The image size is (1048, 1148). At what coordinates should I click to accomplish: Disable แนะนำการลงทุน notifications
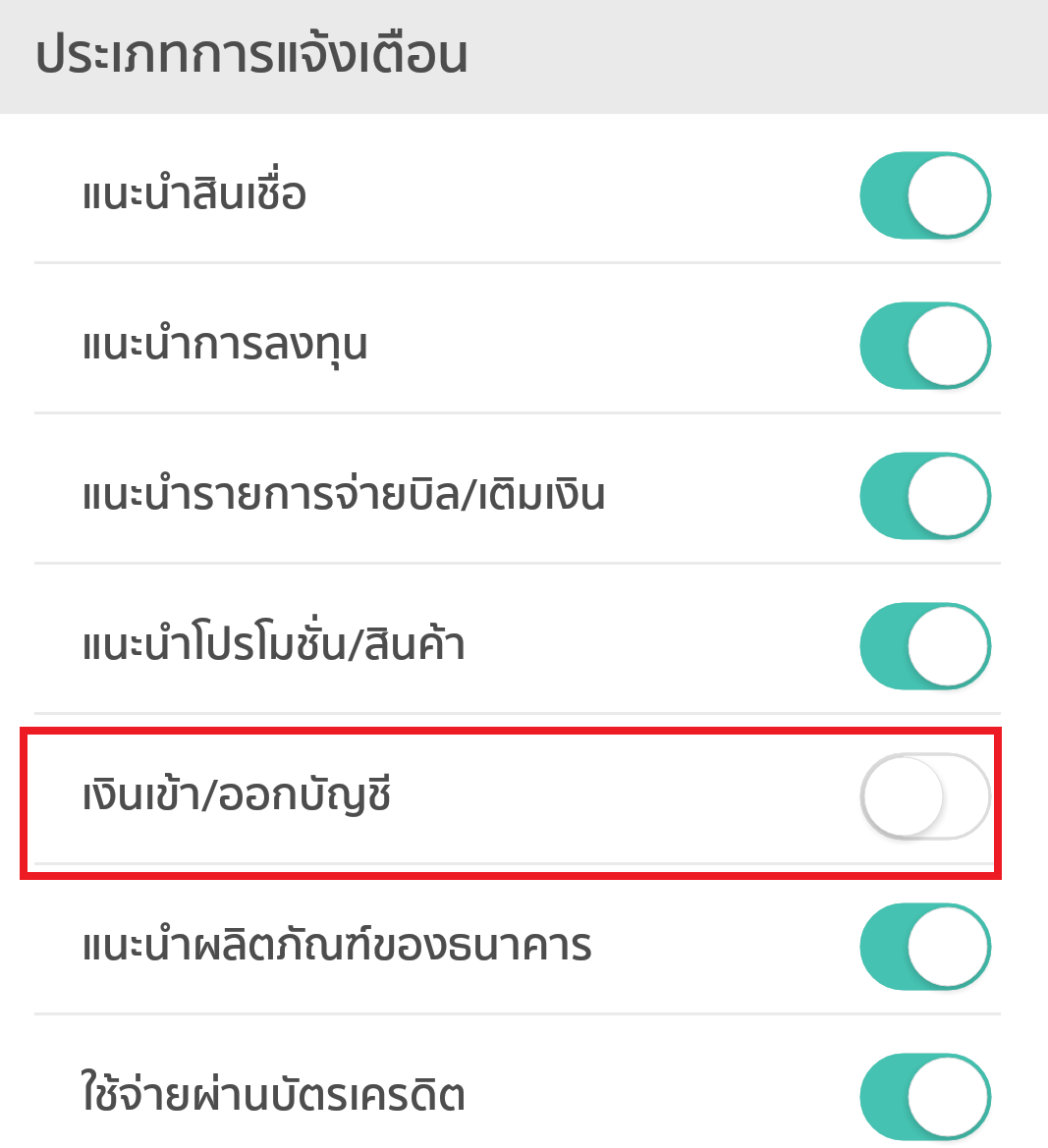click(x=924, y=346)
